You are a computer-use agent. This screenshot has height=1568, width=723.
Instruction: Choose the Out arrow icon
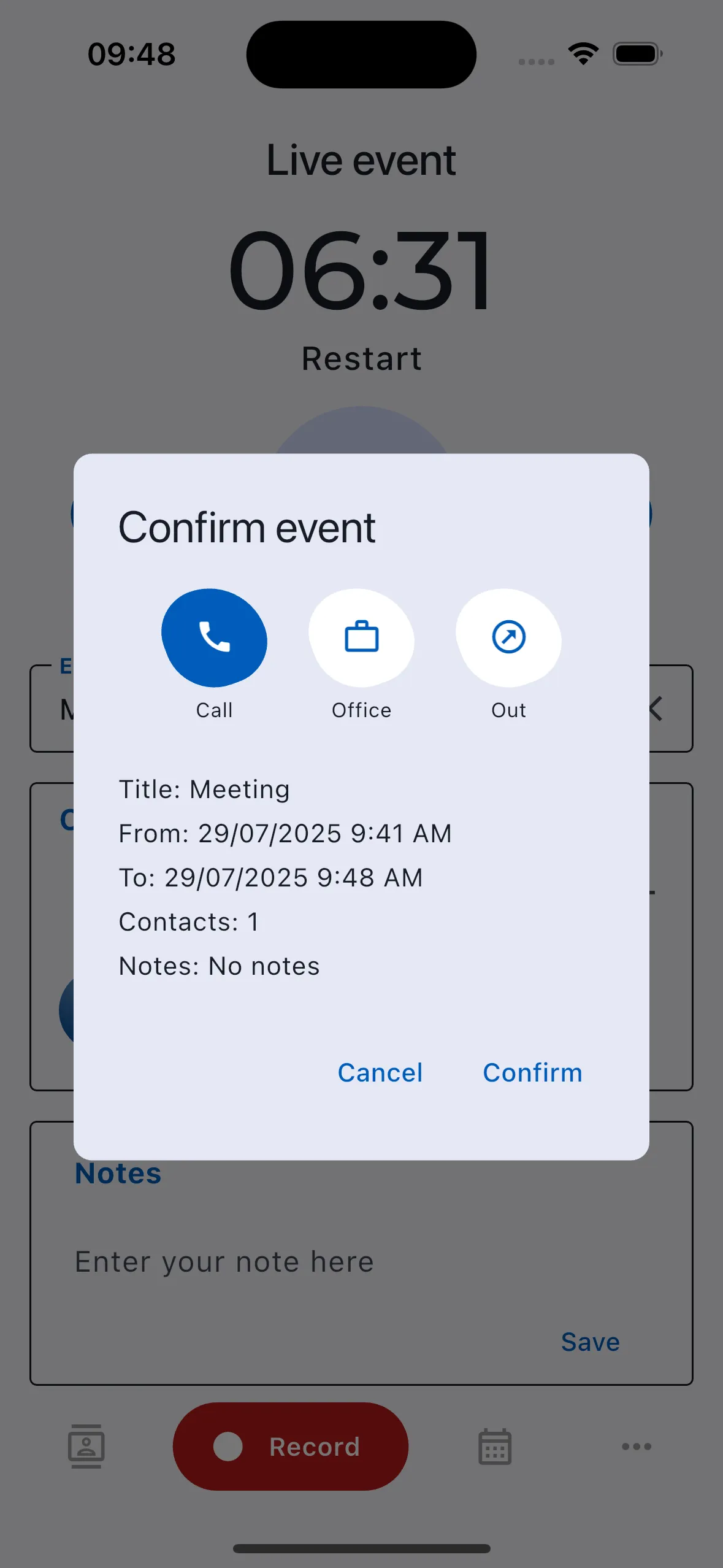click(x=508, y=640)
